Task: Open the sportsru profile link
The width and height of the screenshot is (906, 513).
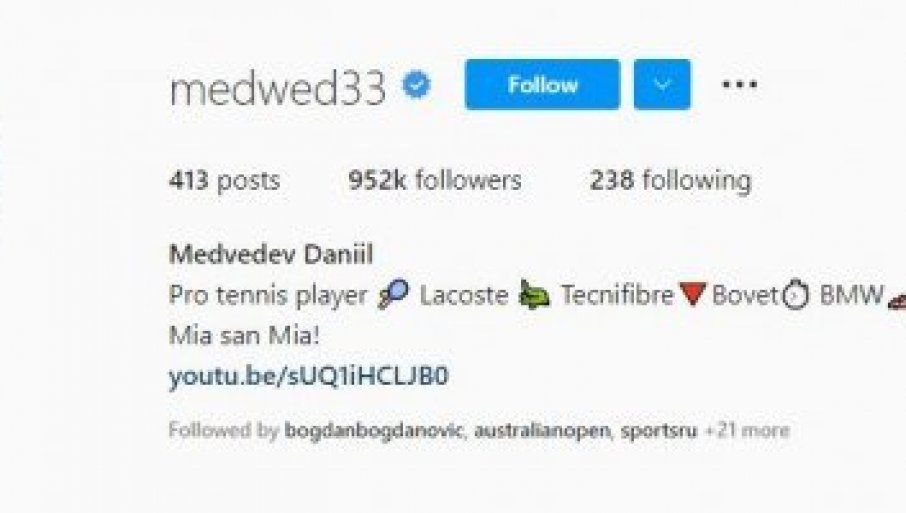Action: point(658,431)
